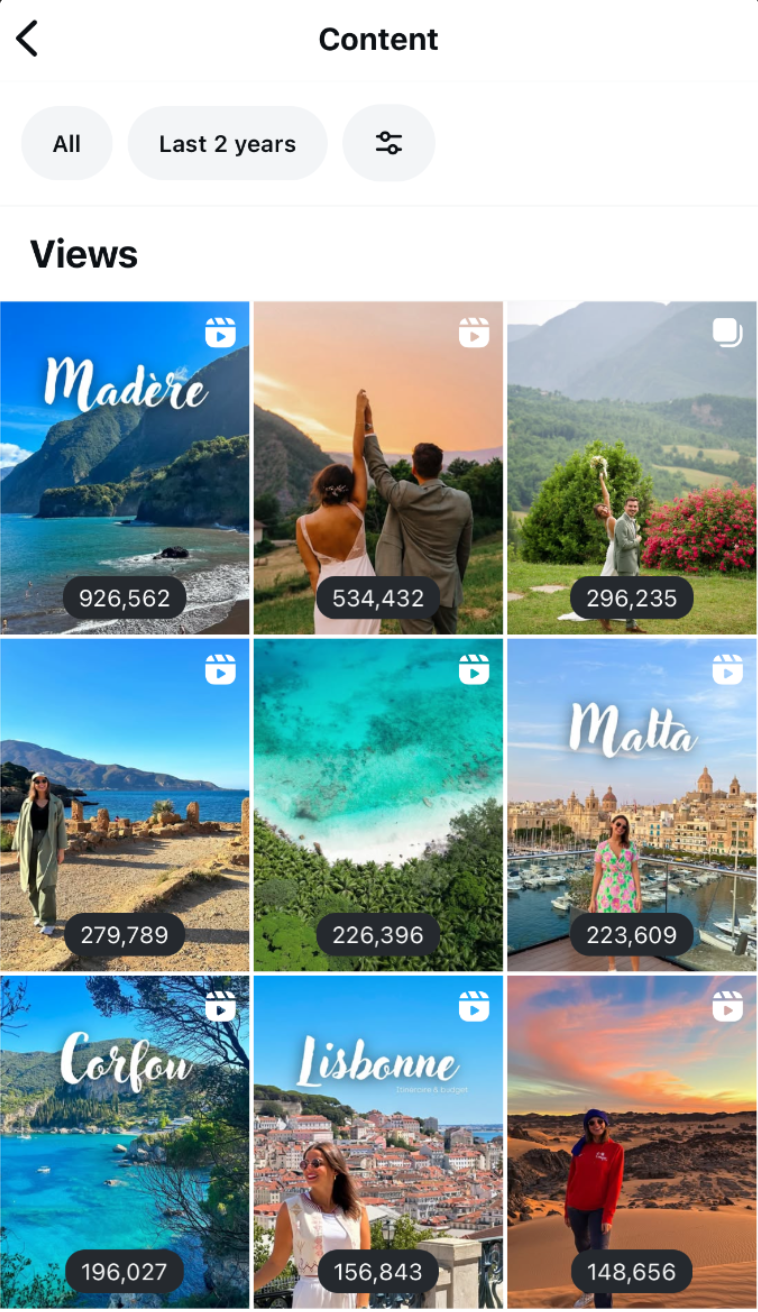Screen dimensions: 758x1312
Task: Open the Corfou reel with 196,027 views
Action: pos(125,1140)
